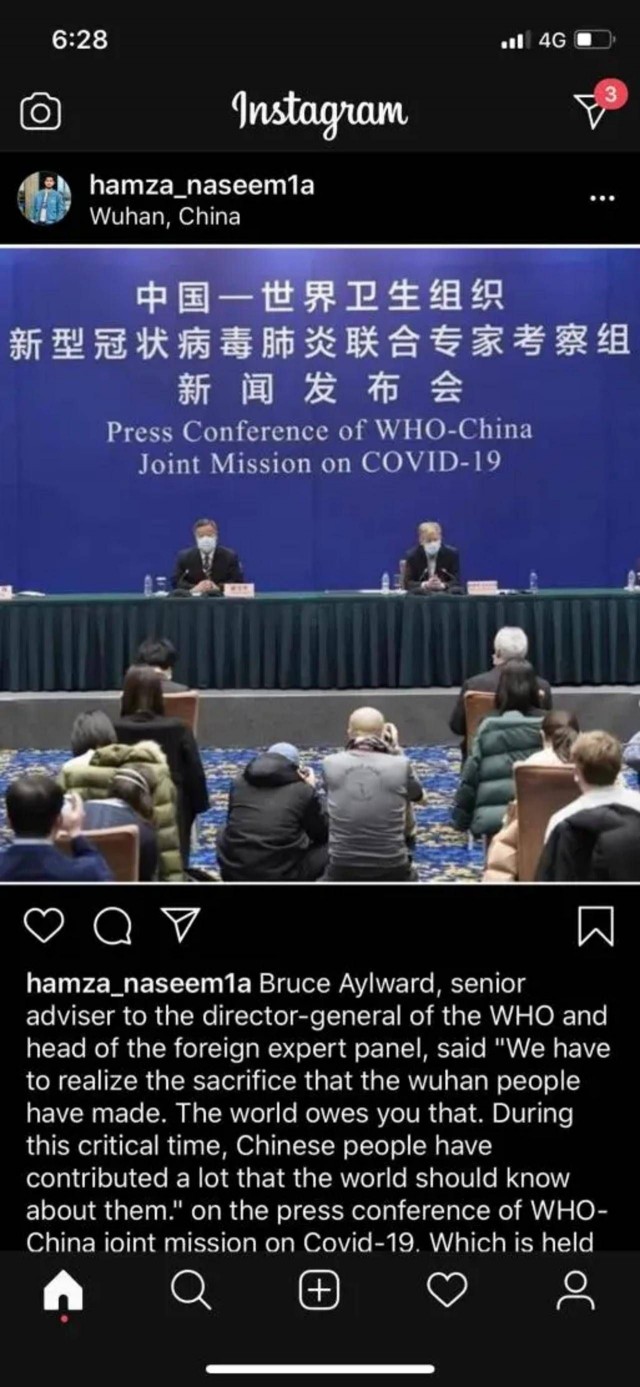Open the post's three-dot options menu
Screen dimensions: 640x1387
point(602,198)
